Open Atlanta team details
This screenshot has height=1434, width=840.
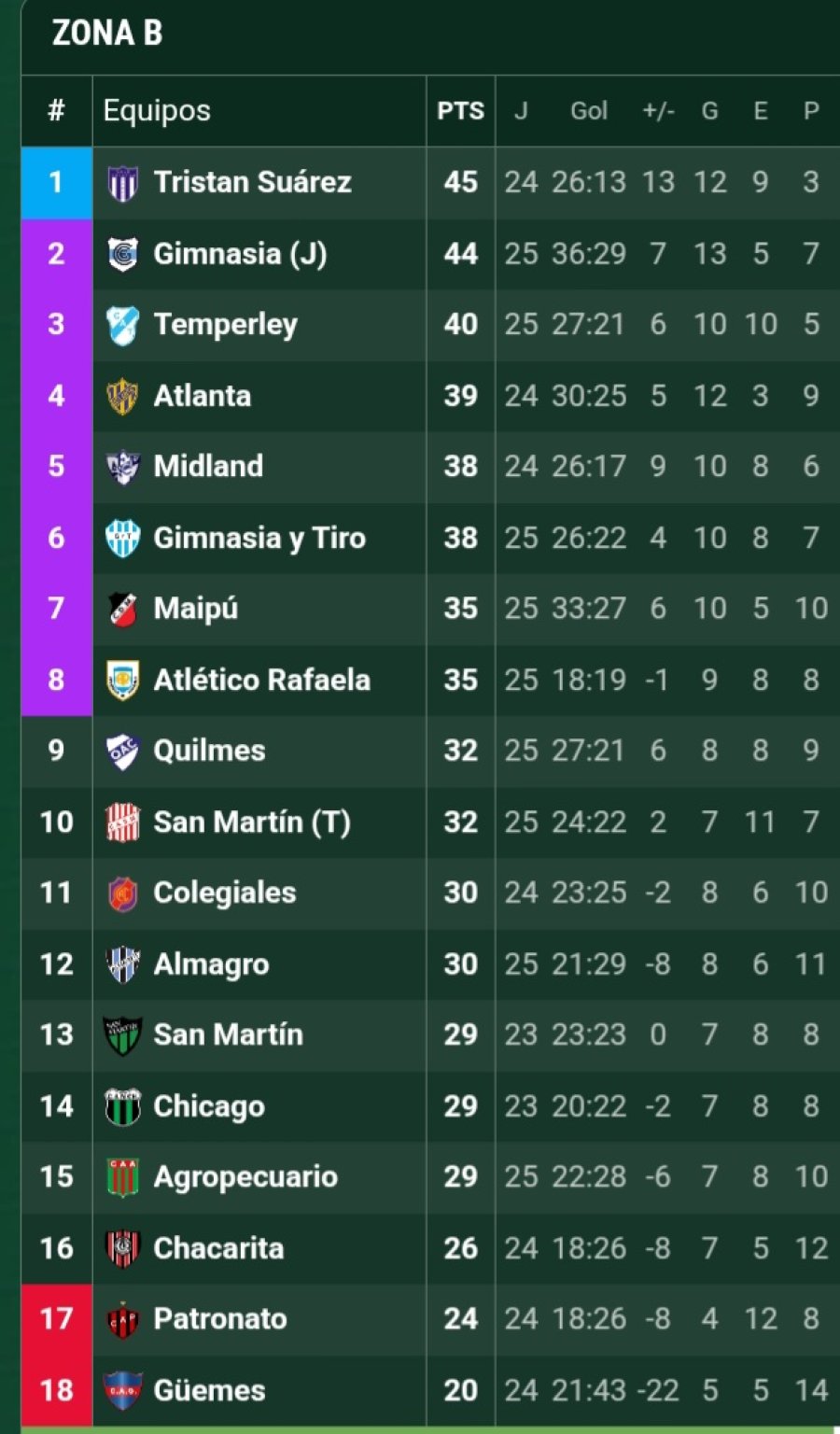pos(430,395)
